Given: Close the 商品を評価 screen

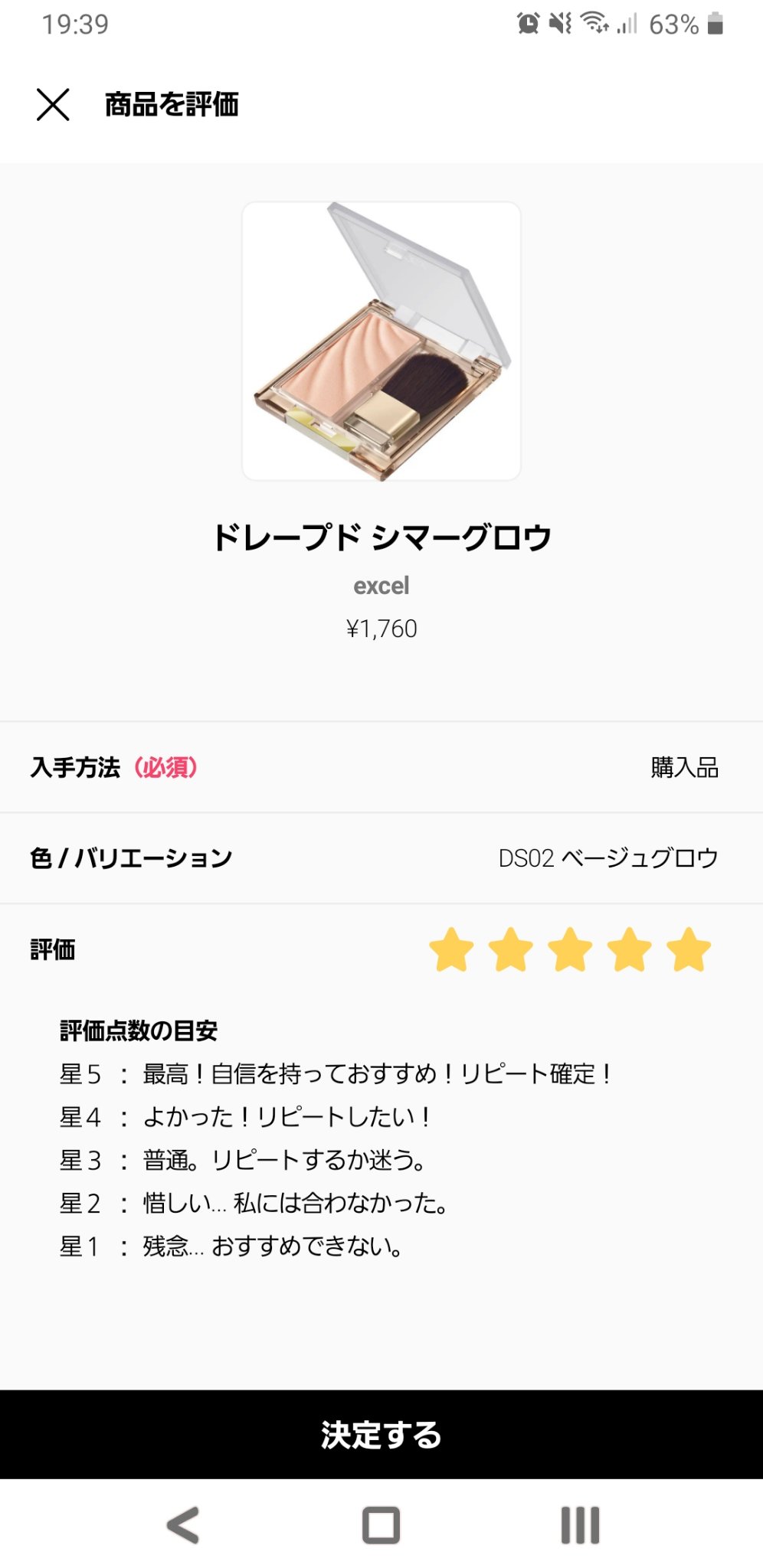Looking at the screenshot, I should pos(53,104).
